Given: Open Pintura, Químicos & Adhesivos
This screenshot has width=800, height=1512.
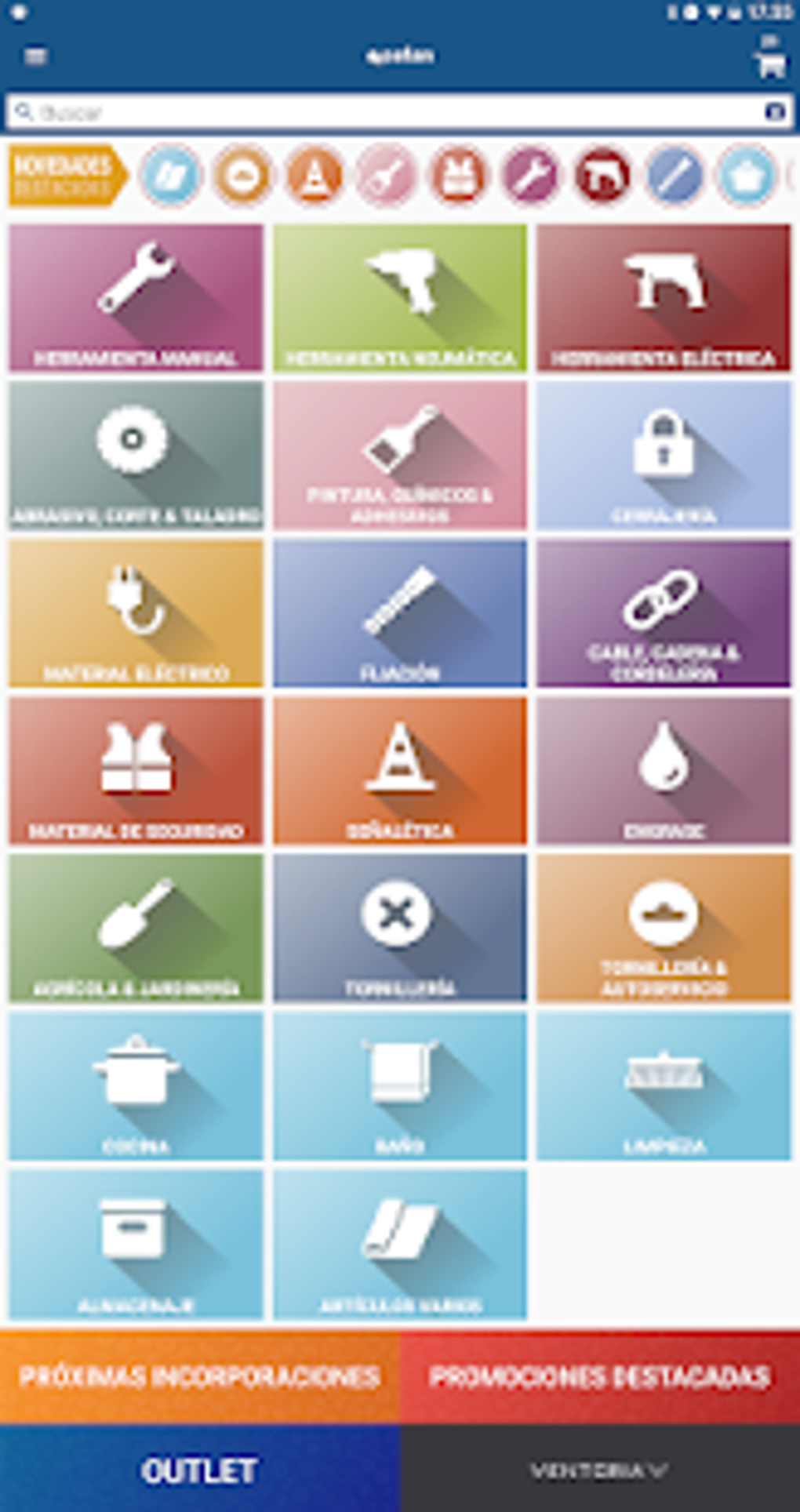Looking at the screenshot, I should pyautogui.click(x=400, y=456).
